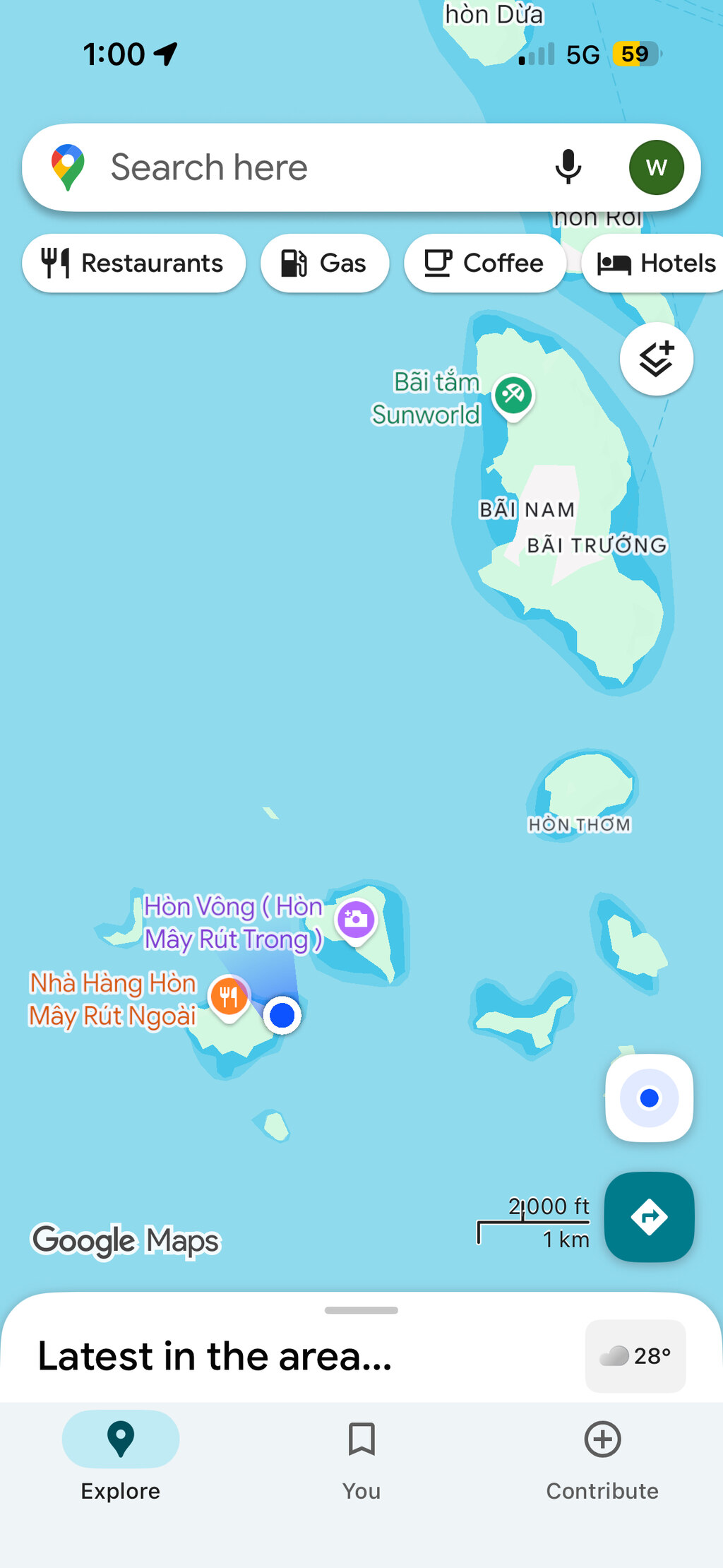This screenshot has width=723, height=1568.
Task: Open Nhà Hàng Hòn Mây Rút Ngoài restaurant pin
Action: (229, 998)
